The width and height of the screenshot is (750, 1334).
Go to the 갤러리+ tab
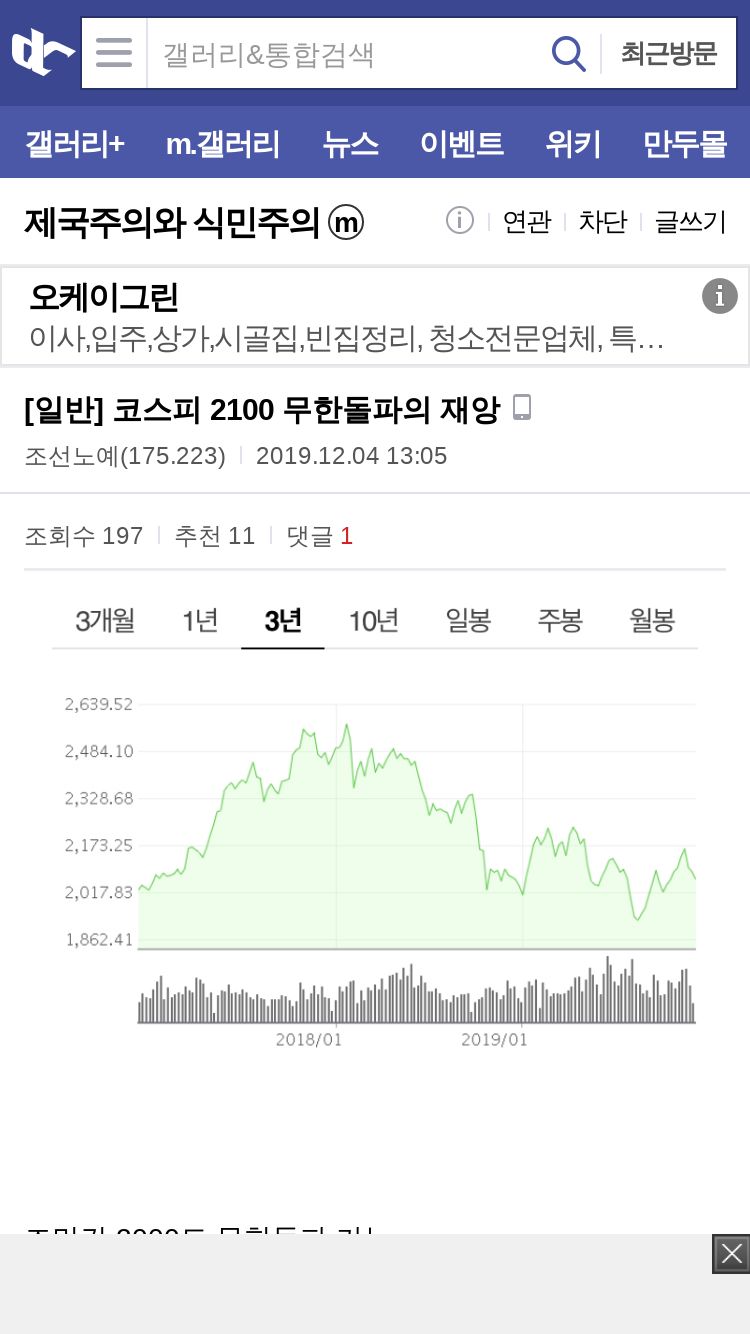[75, 143]
